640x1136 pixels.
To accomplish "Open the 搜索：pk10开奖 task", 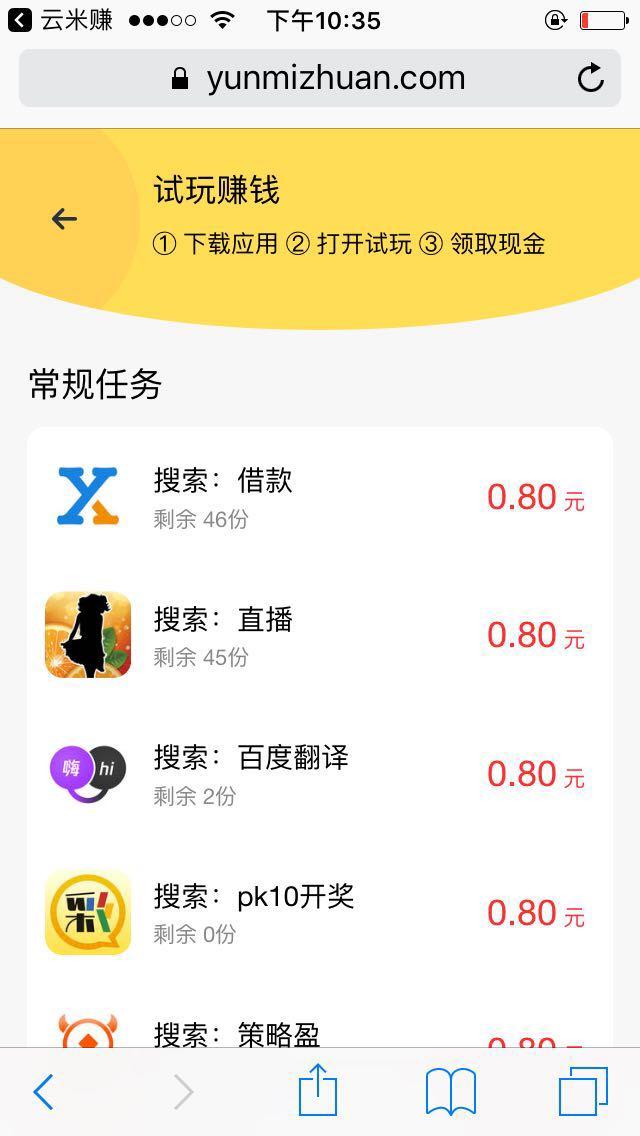I will (x=320, y=912).
